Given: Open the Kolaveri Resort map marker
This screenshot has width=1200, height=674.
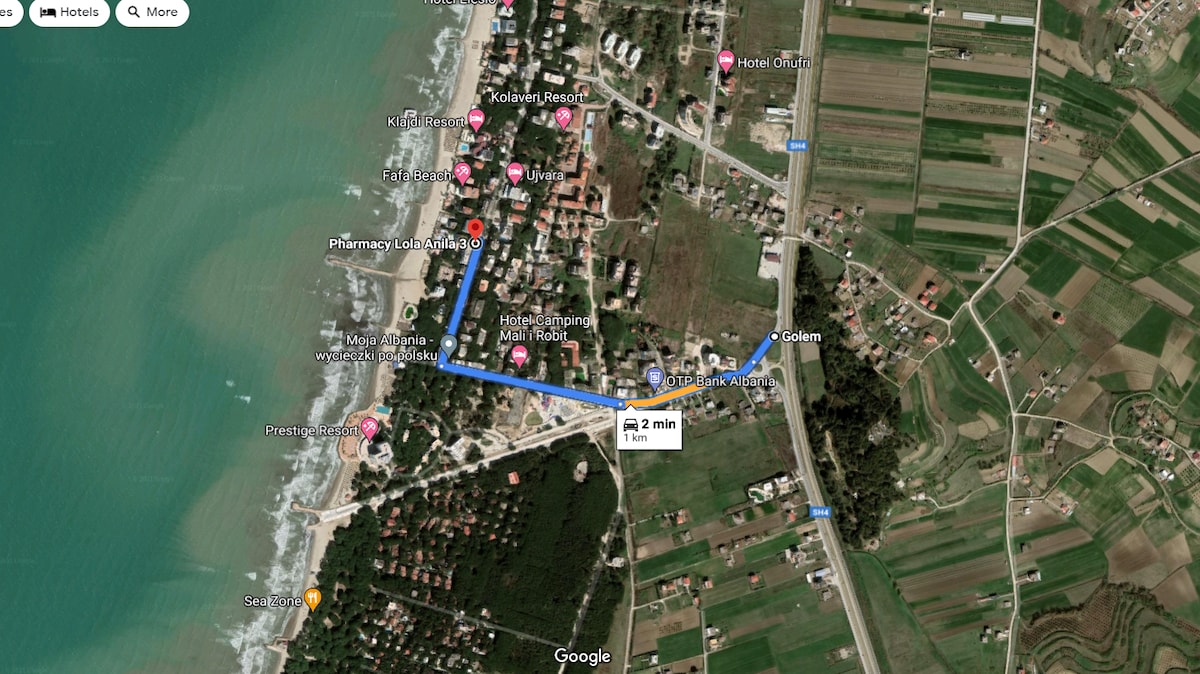Looking at the screenshot, I should pos(564,117).
